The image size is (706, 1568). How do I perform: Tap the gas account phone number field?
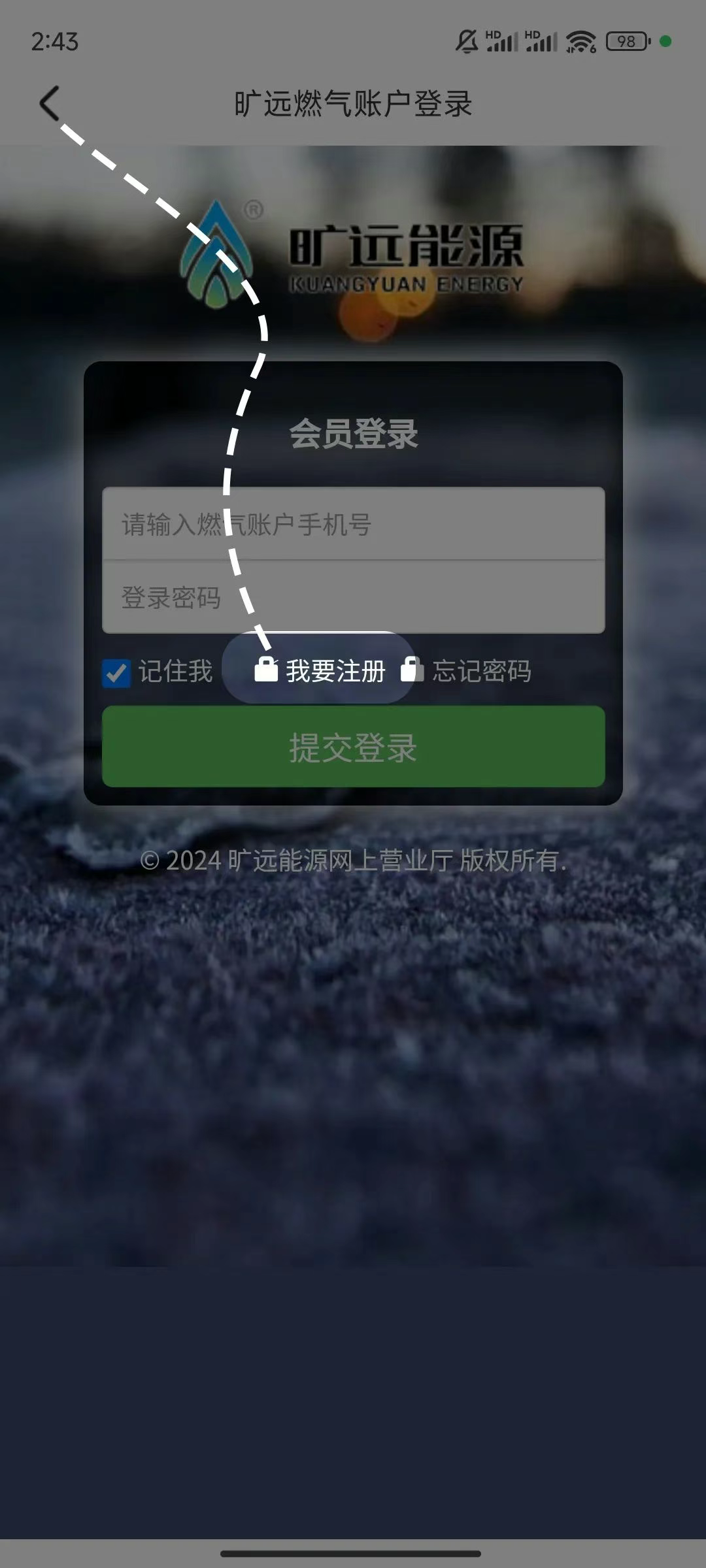pyautogui.click(x=353, y=524)
